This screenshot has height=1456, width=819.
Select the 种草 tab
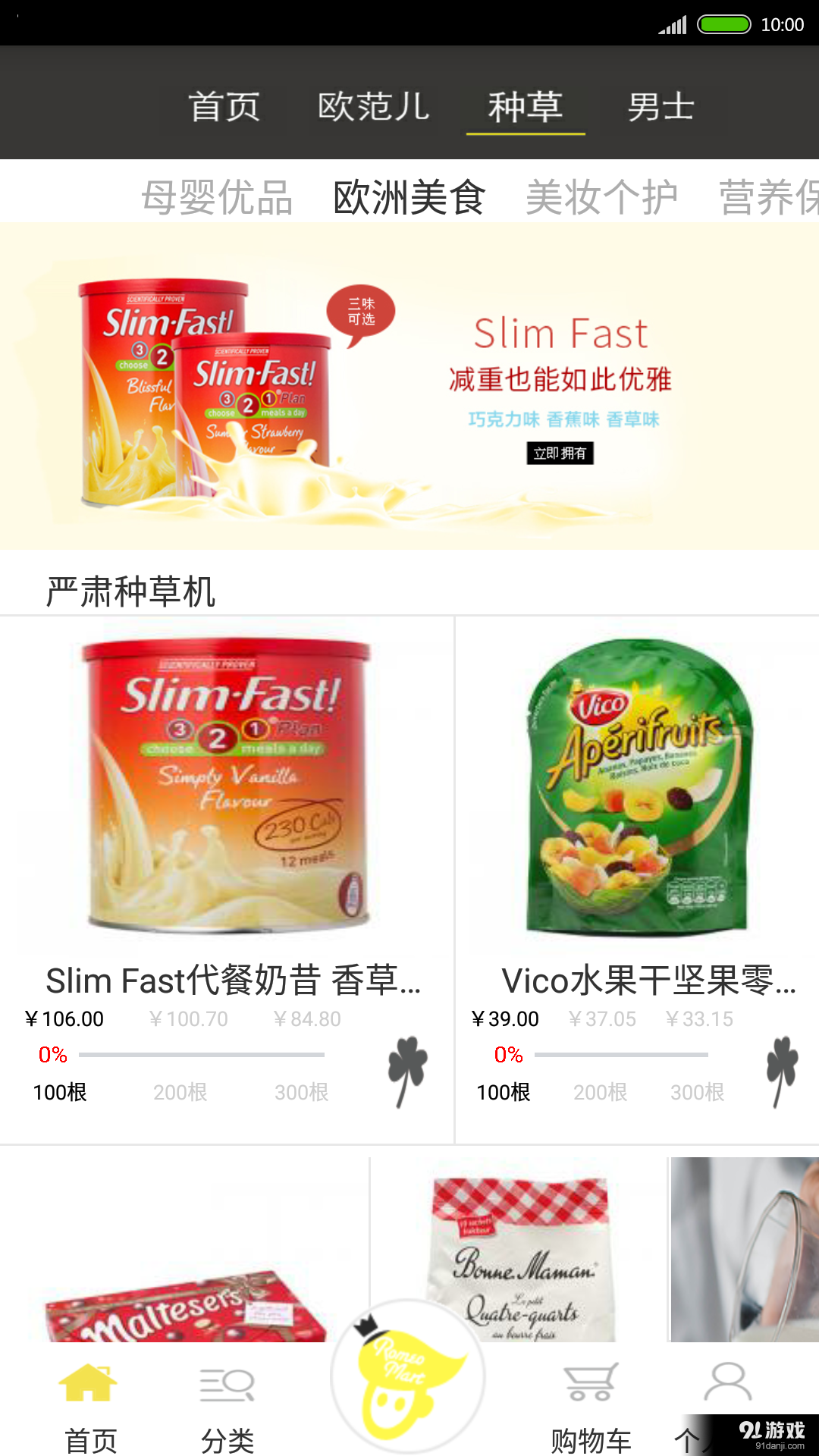coord(526,106)
